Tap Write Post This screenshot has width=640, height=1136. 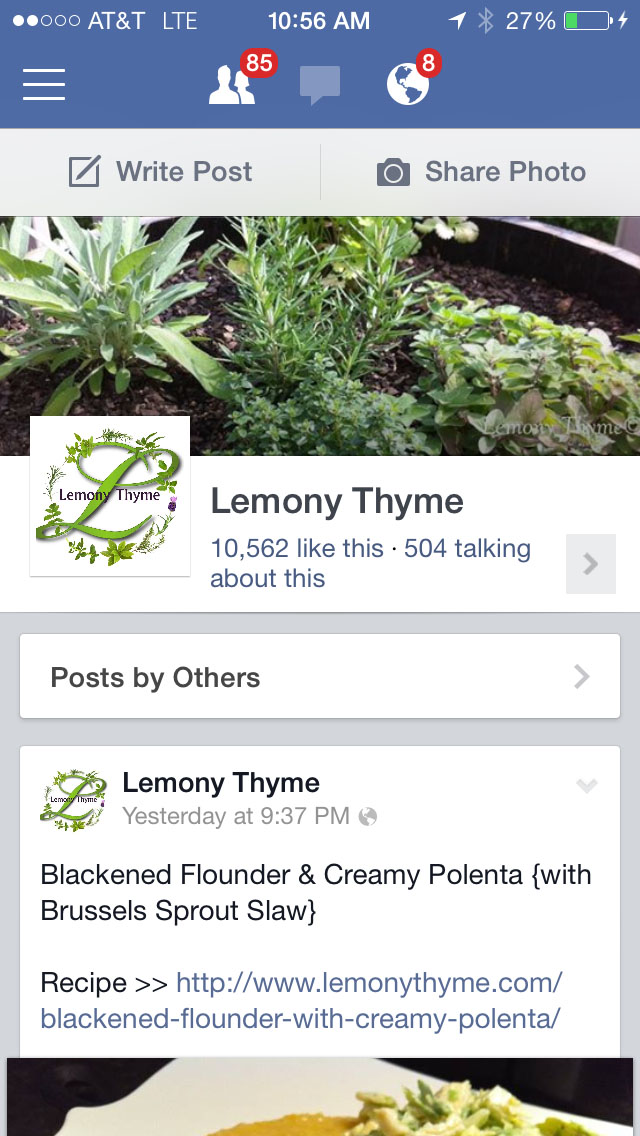[x=161, y=172]
